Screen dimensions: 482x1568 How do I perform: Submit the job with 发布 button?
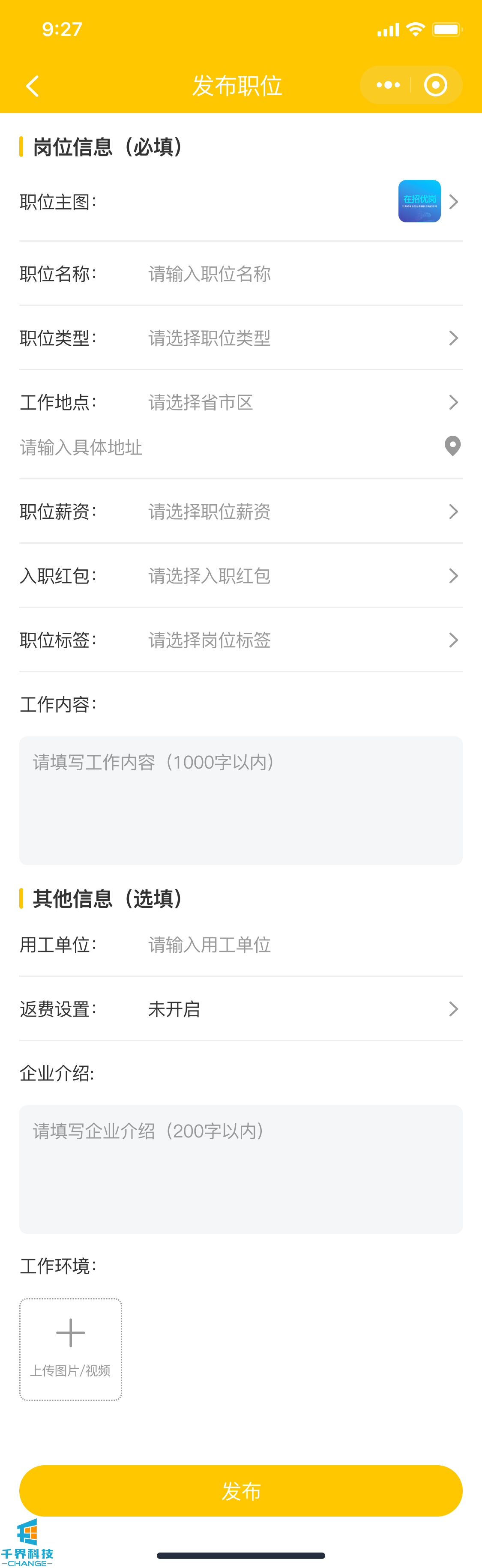(x=241, y=1491)
